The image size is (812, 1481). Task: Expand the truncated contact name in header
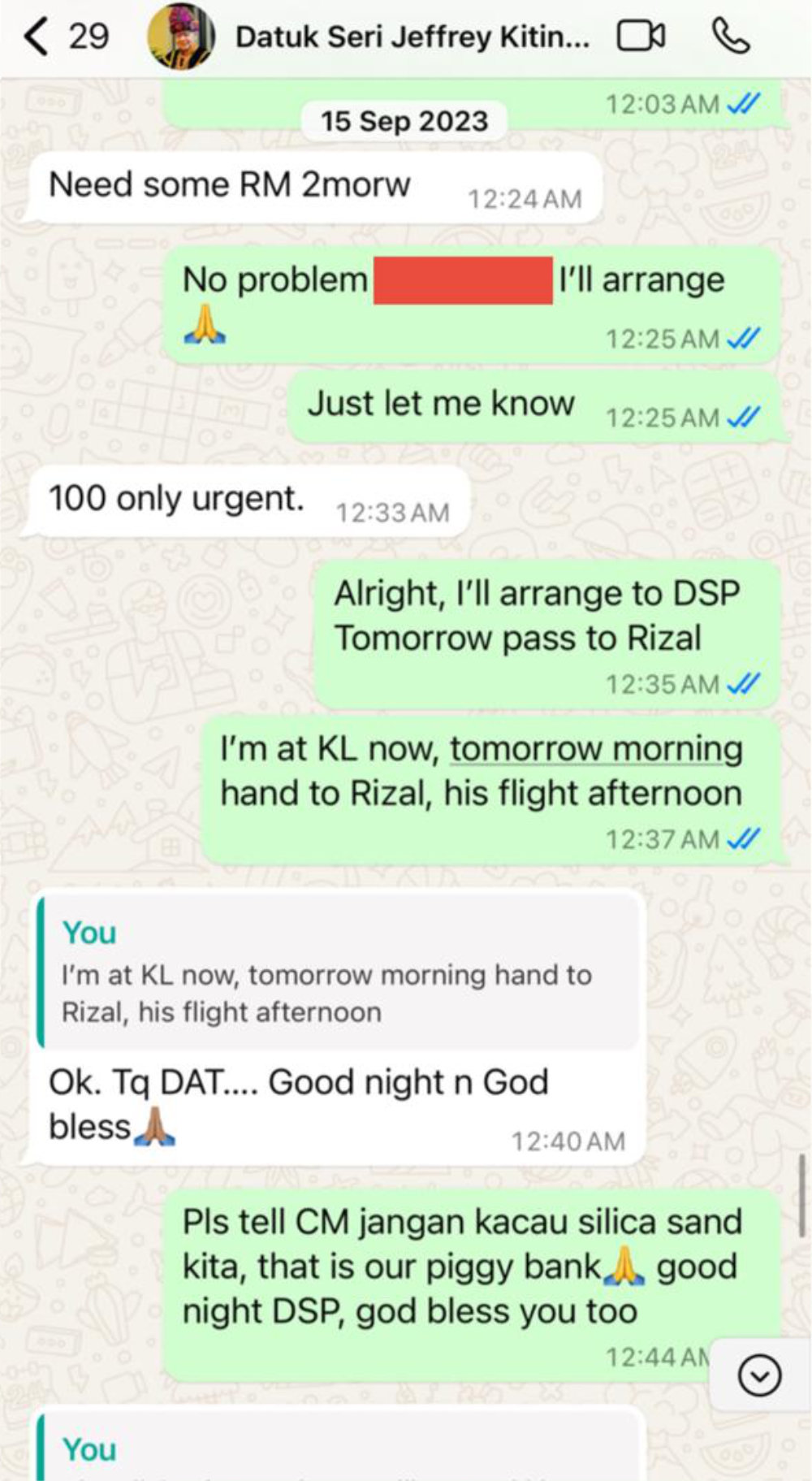tap(414, 36)
